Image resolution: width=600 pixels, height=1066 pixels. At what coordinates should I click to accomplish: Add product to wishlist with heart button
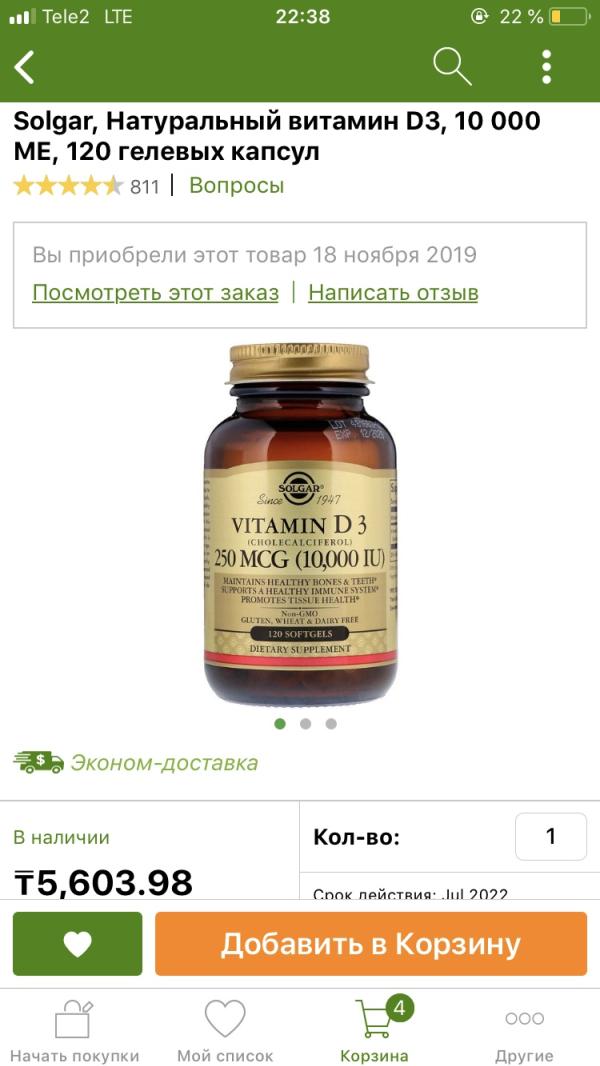pos(77,944)
